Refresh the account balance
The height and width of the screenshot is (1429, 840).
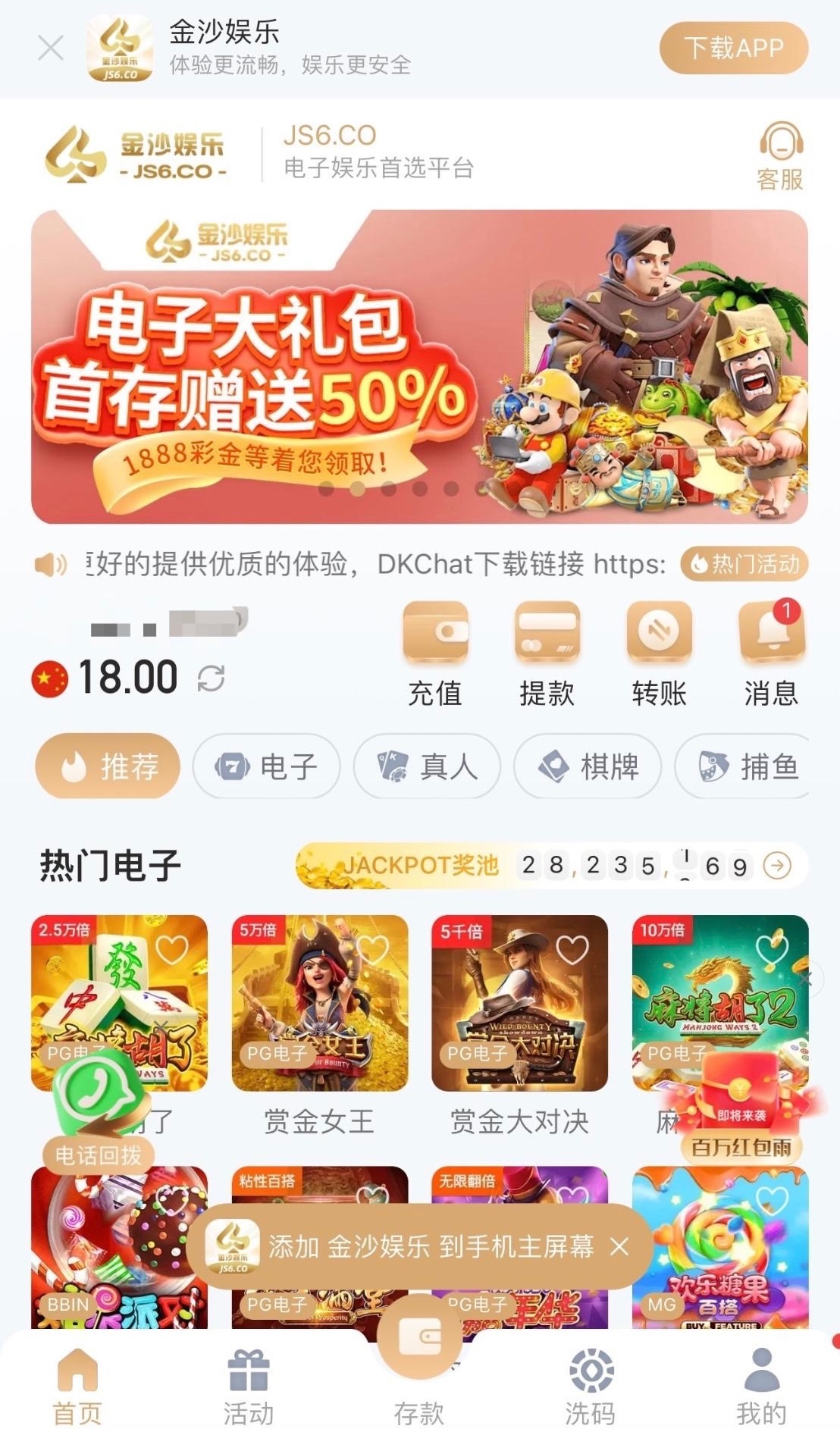[x=211, y=678]
